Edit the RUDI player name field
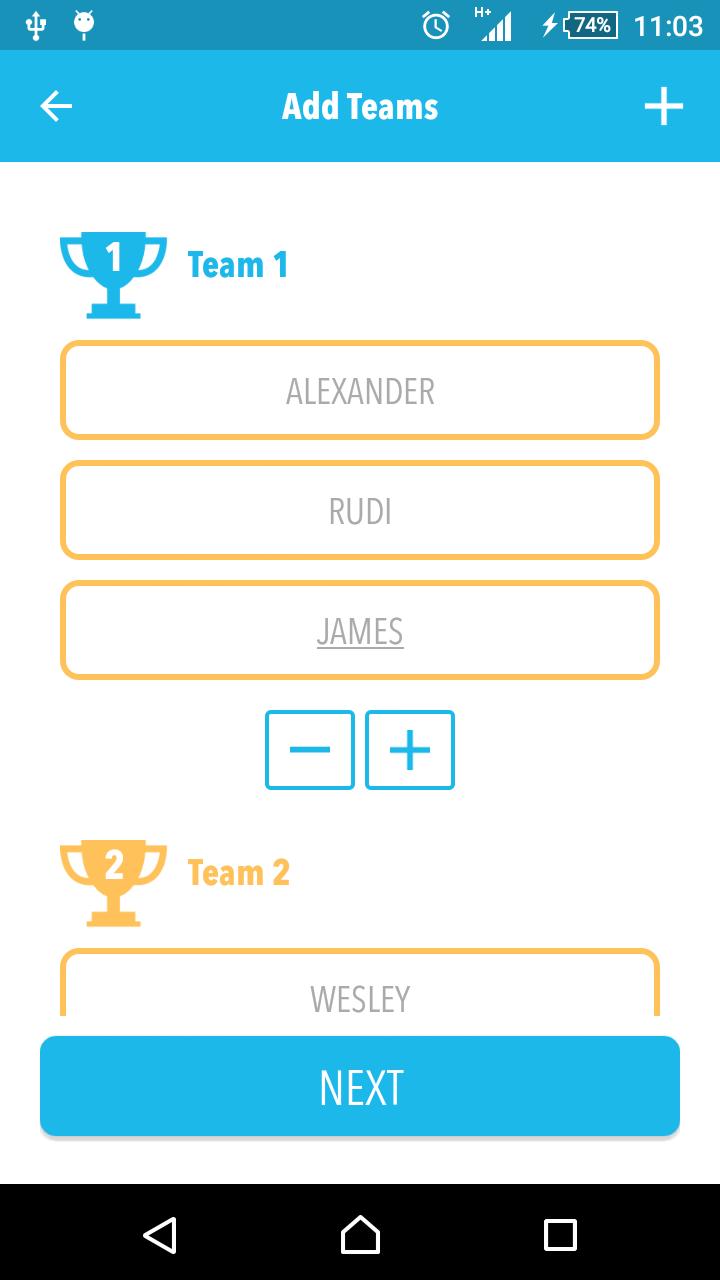This screenshot has height=1280, width=720. point(360,511)
